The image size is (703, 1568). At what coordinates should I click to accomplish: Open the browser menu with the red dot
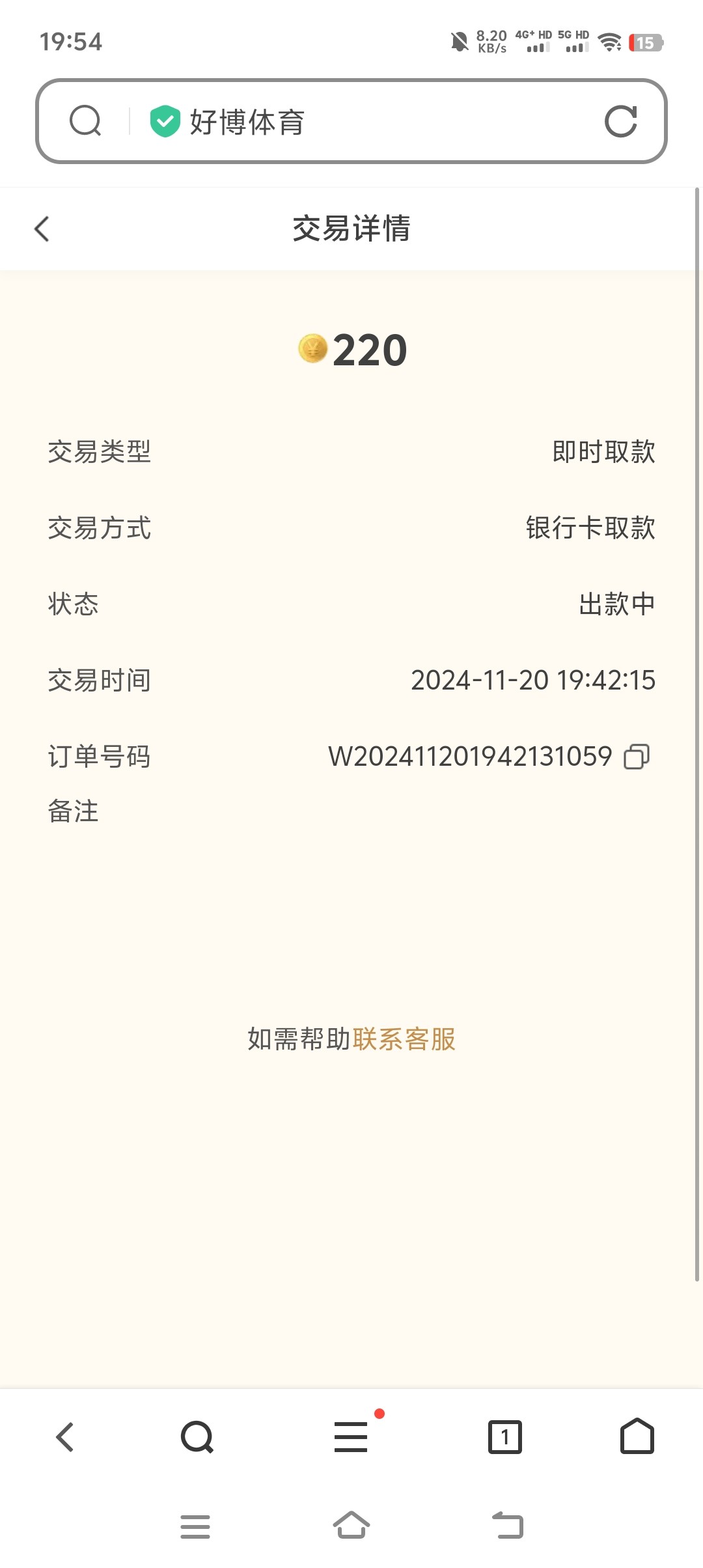coord(351,1436)
